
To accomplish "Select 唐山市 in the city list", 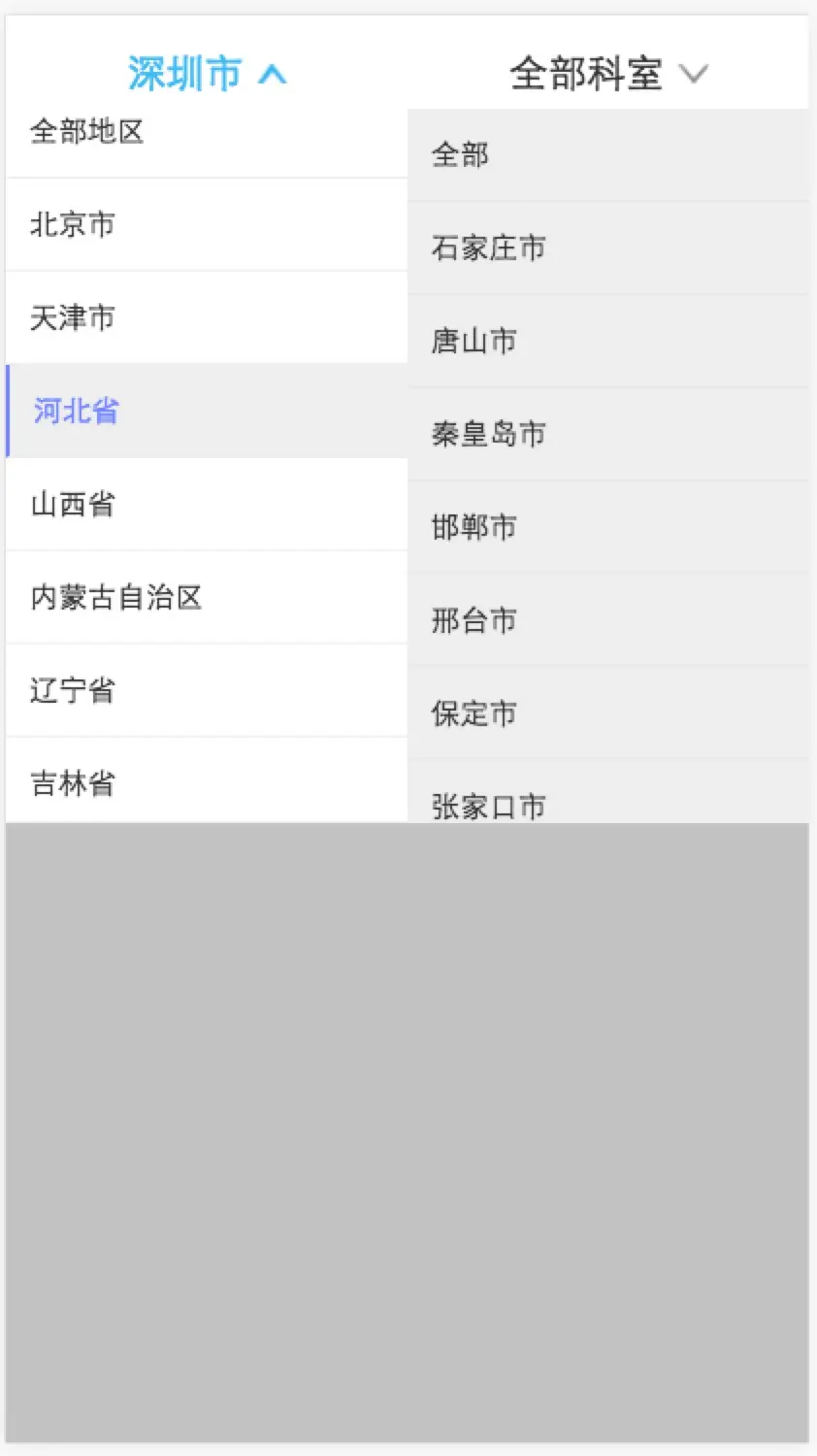I will coord(607,342).
